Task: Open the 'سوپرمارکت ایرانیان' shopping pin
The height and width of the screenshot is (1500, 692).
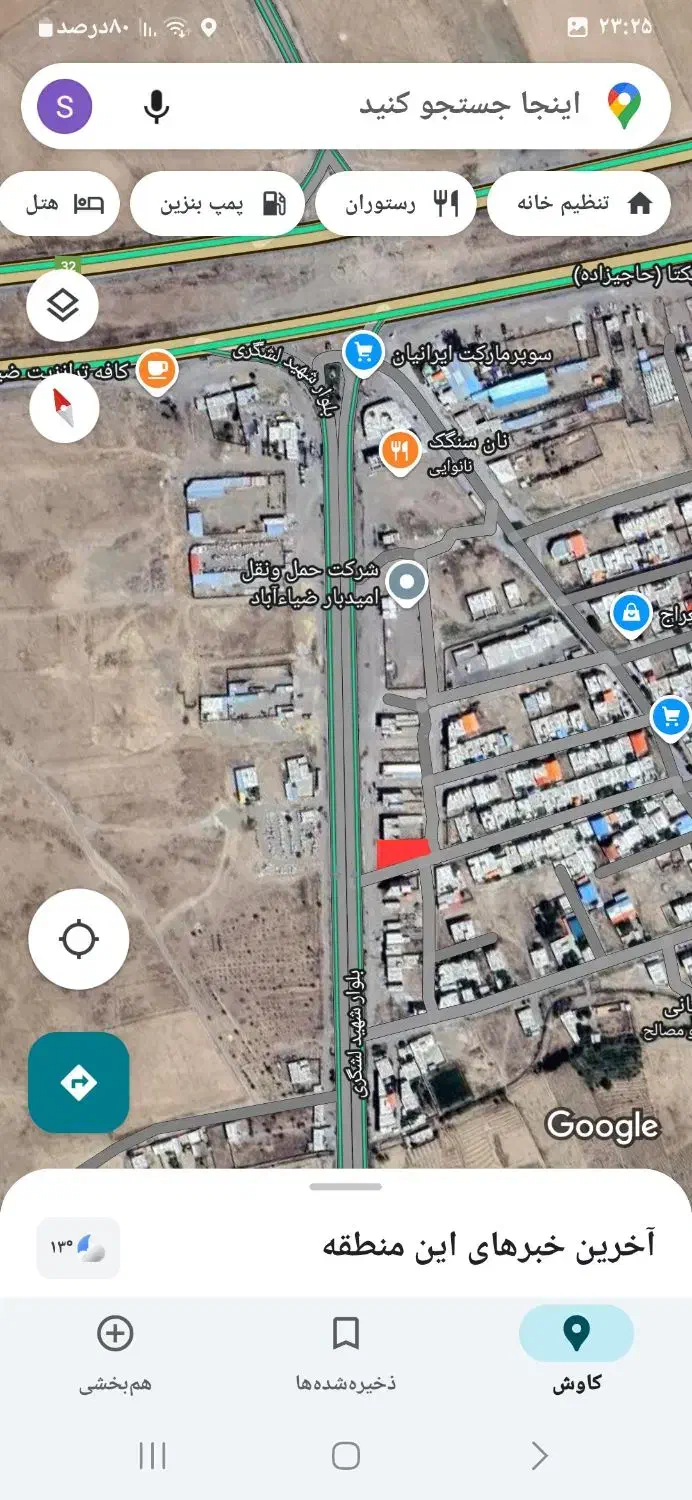Action: 363,352
